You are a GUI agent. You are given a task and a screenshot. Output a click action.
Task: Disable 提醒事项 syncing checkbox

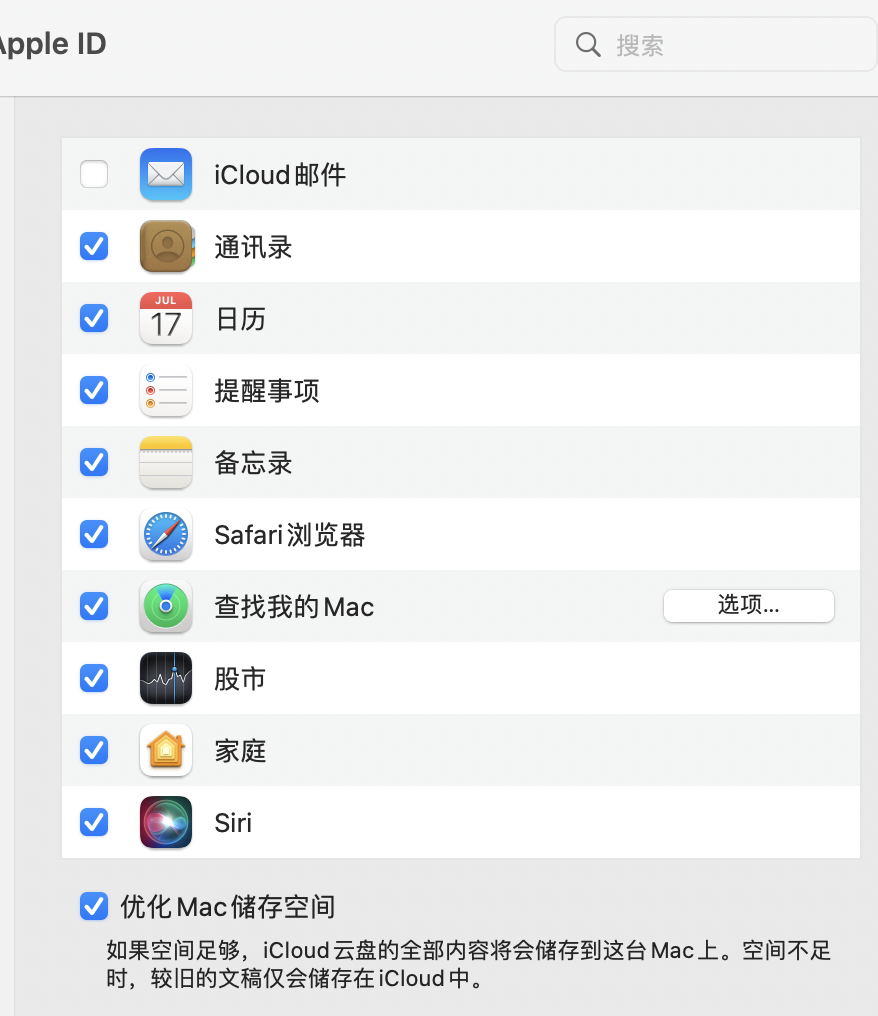[94, 391]
